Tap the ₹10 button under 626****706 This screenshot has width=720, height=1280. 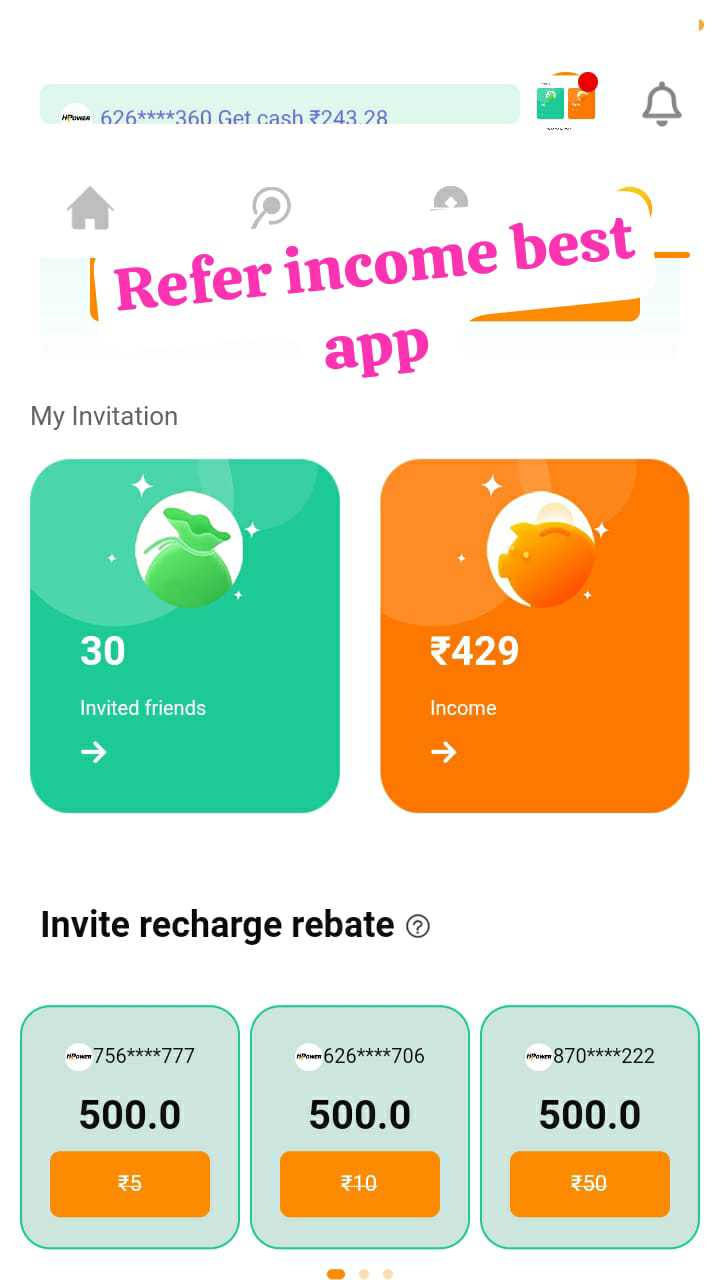tap(360, 1184)
